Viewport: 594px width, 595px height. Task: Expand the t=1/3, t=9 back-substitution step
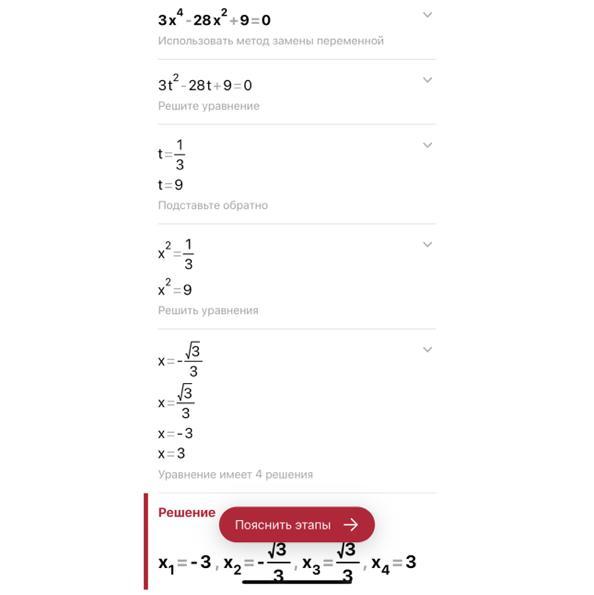[x=427, y=145]
